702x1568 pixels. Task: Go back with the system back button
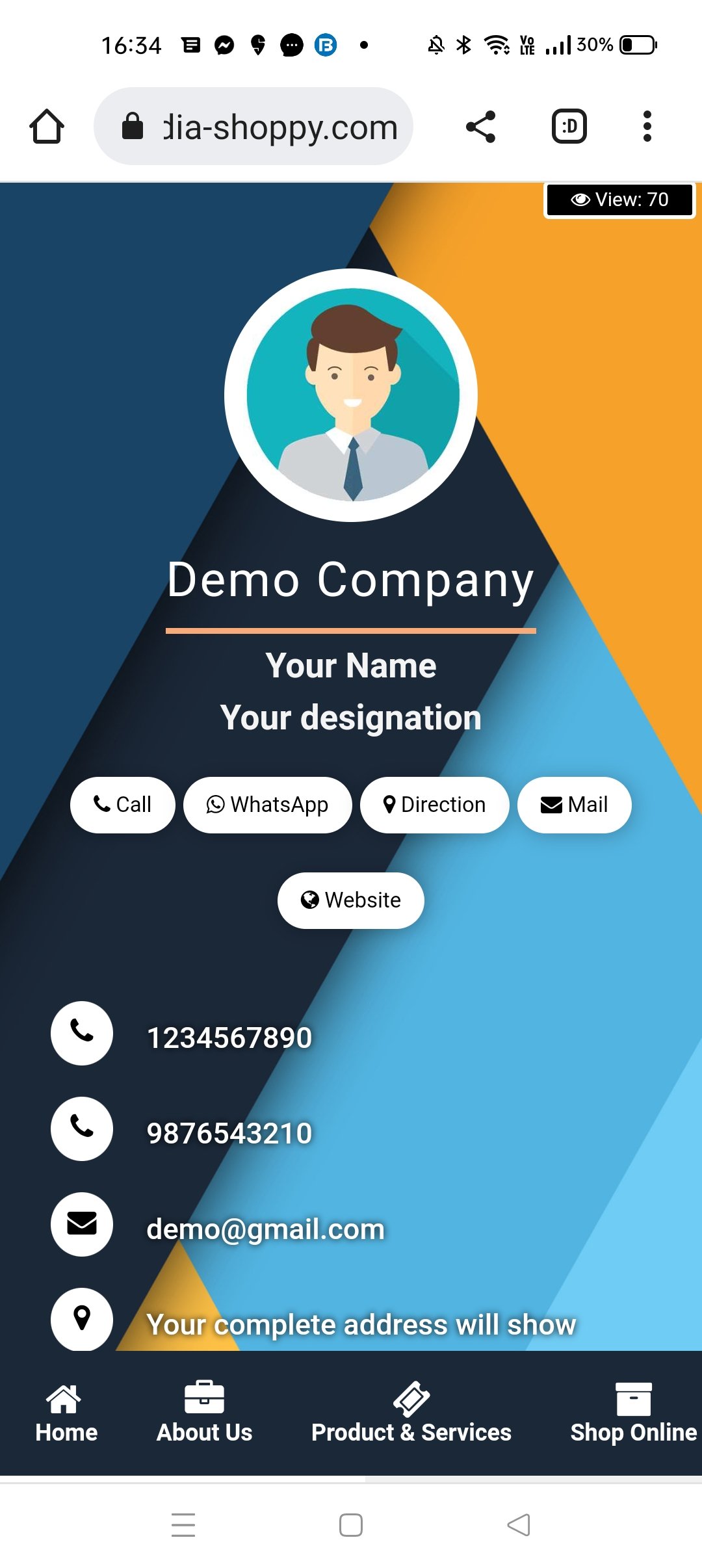518,1524
